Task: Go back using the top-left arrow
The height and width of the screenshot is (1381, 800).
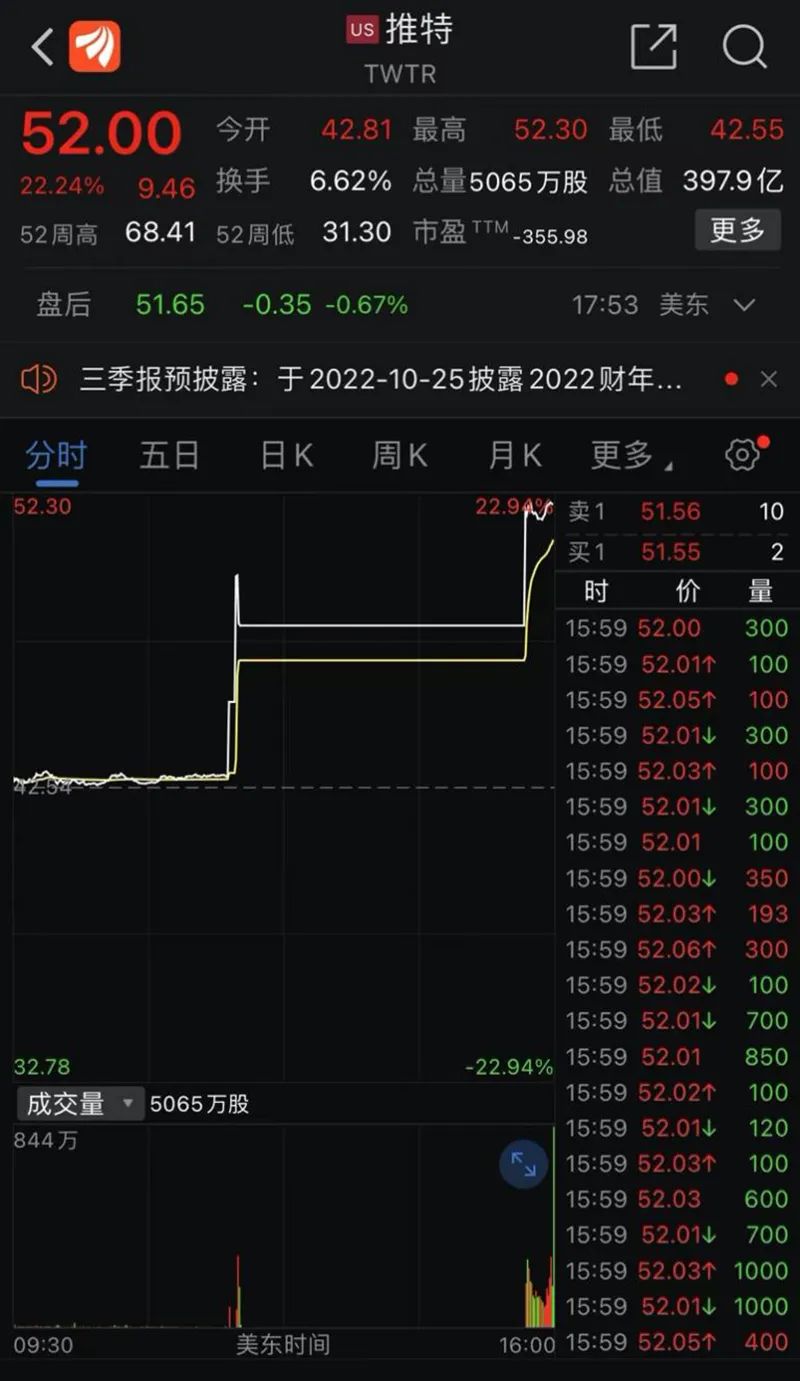Action: coord(42,47)
